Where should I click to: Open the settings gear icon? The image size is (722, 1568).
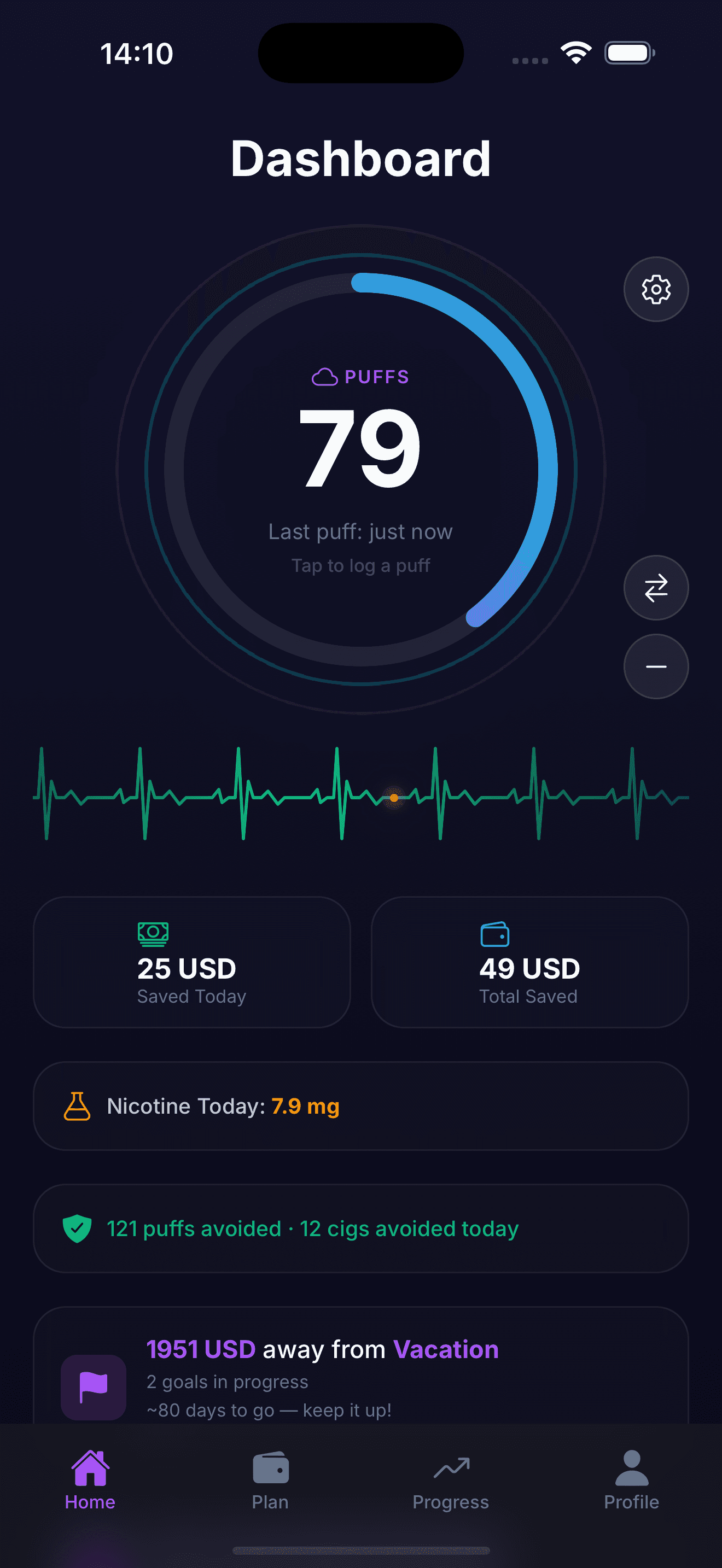coord(656,289)
